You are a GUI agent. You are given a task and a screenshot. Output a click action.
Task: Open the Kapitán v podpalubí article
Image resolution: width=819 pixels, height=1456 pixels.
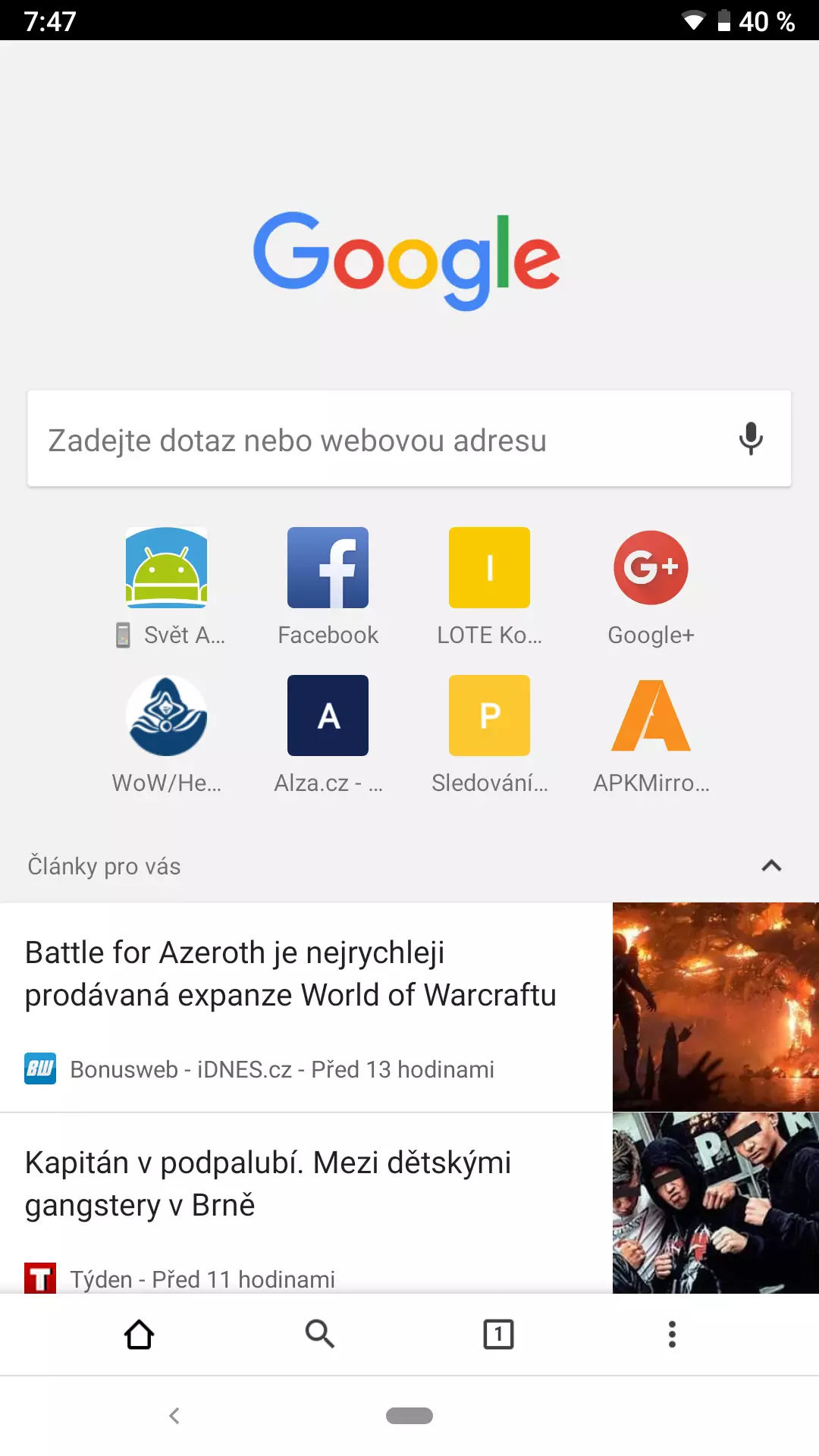(409, 1203)
